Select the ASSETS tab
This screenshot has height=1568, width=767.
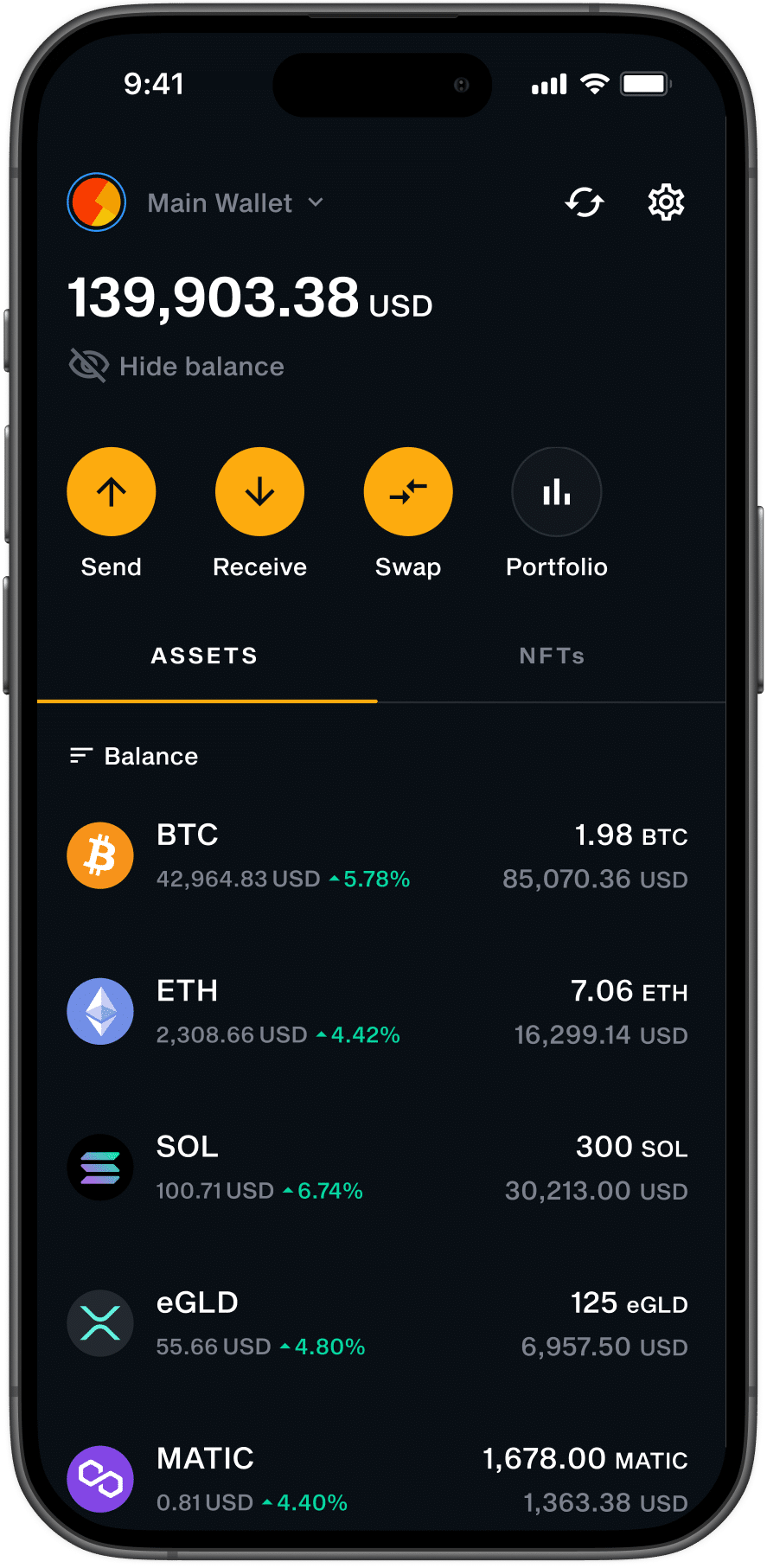(205, 656)
